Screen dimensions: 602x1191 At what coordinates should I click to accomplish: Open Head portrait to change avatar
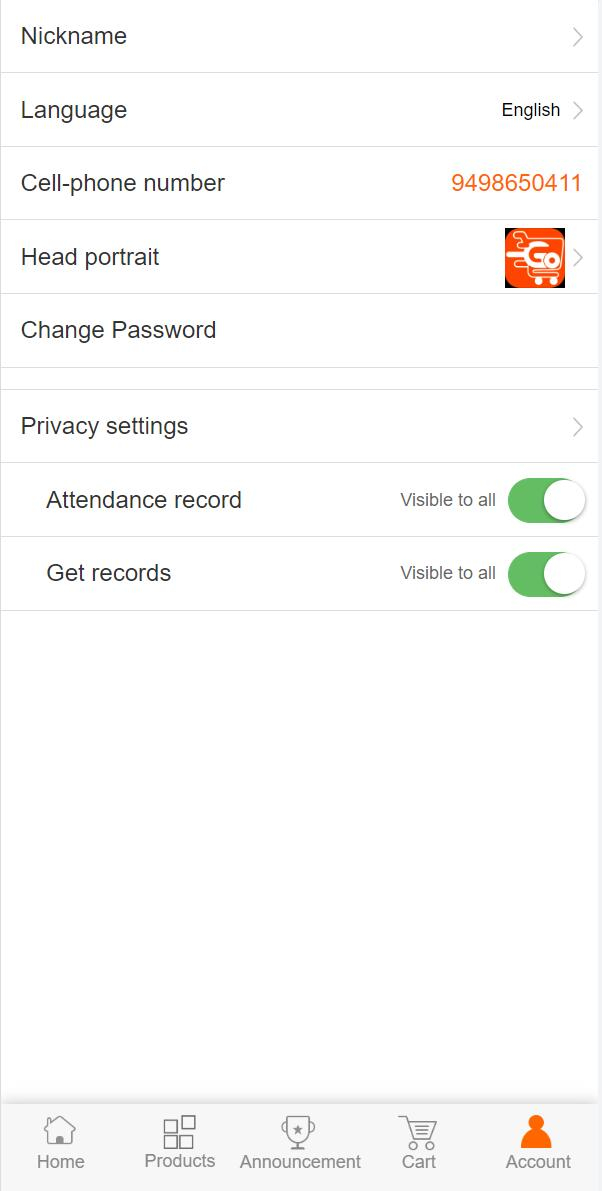(300, 257)
